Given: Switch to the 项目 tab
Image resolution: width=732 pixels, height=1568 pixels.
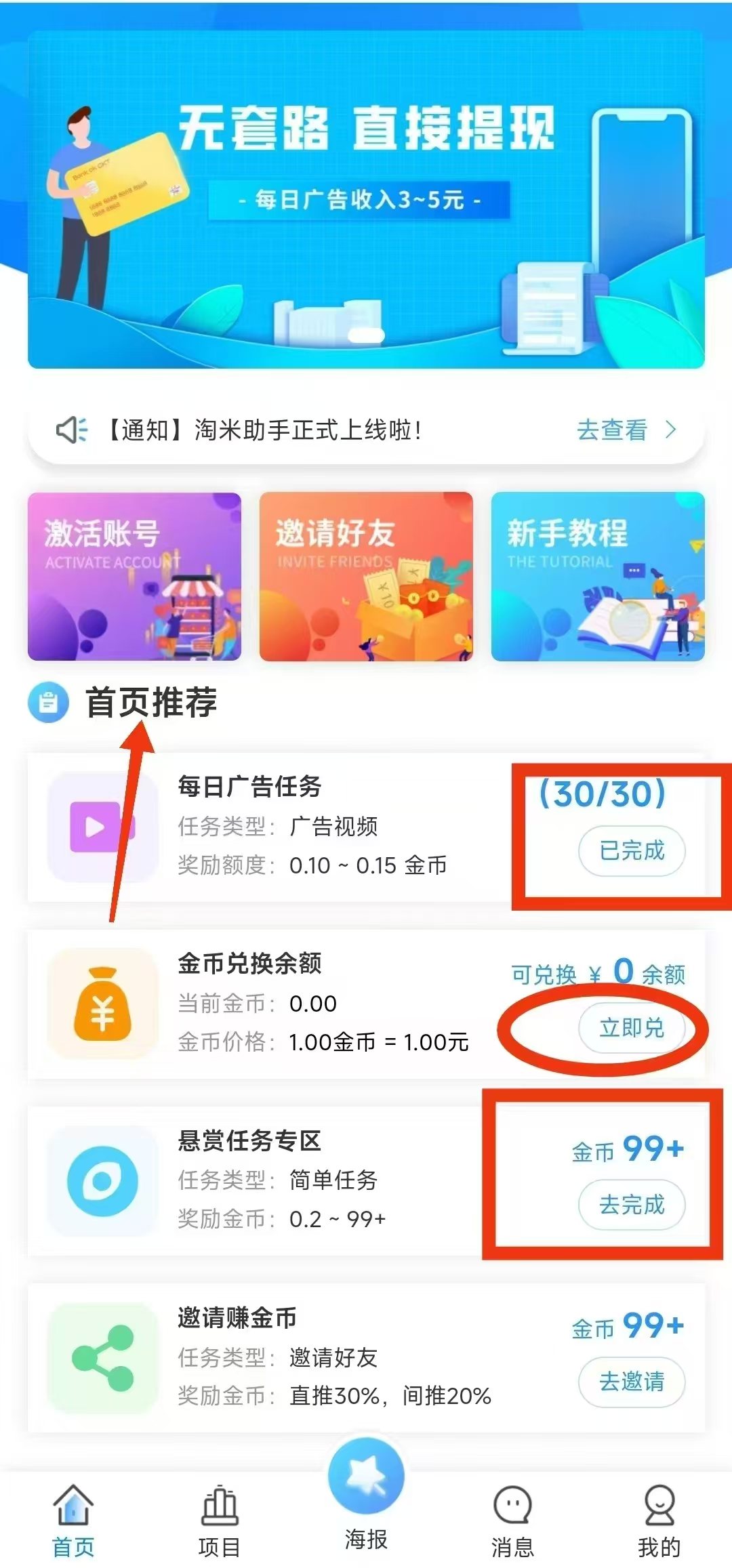Looking at the screenshot, I should pos(220,1521).
